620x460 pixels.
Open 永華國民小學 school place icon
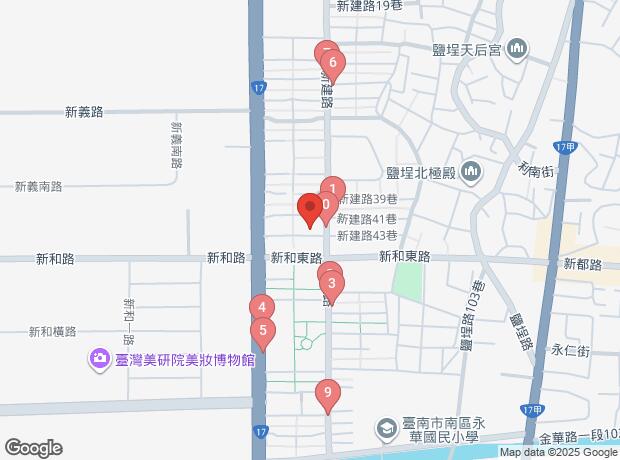(x=386, y=430)
